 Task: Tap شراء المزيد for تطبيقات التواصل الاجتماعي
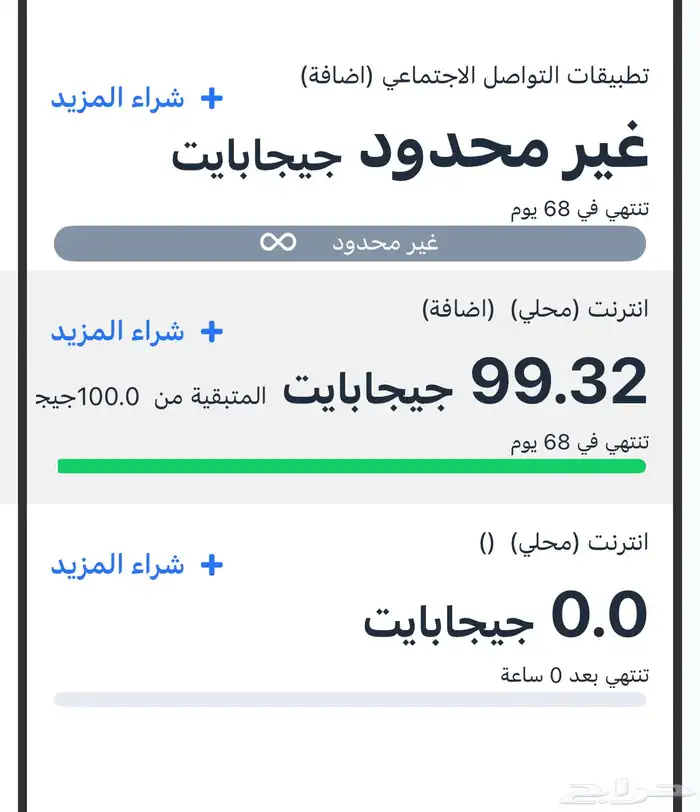pyautogui.click(x=137, y=99)
